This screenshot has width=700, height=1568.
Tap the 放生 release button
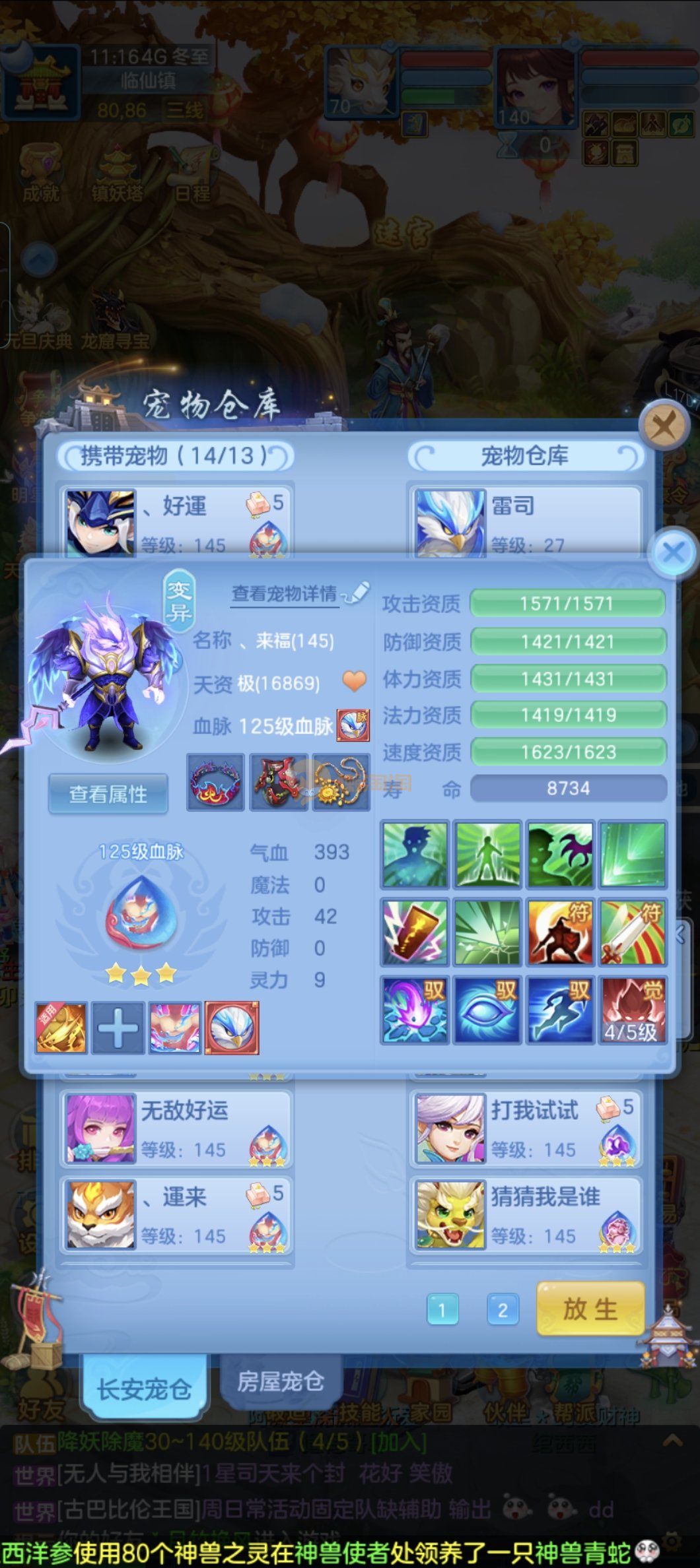(x=590, y=1309)
